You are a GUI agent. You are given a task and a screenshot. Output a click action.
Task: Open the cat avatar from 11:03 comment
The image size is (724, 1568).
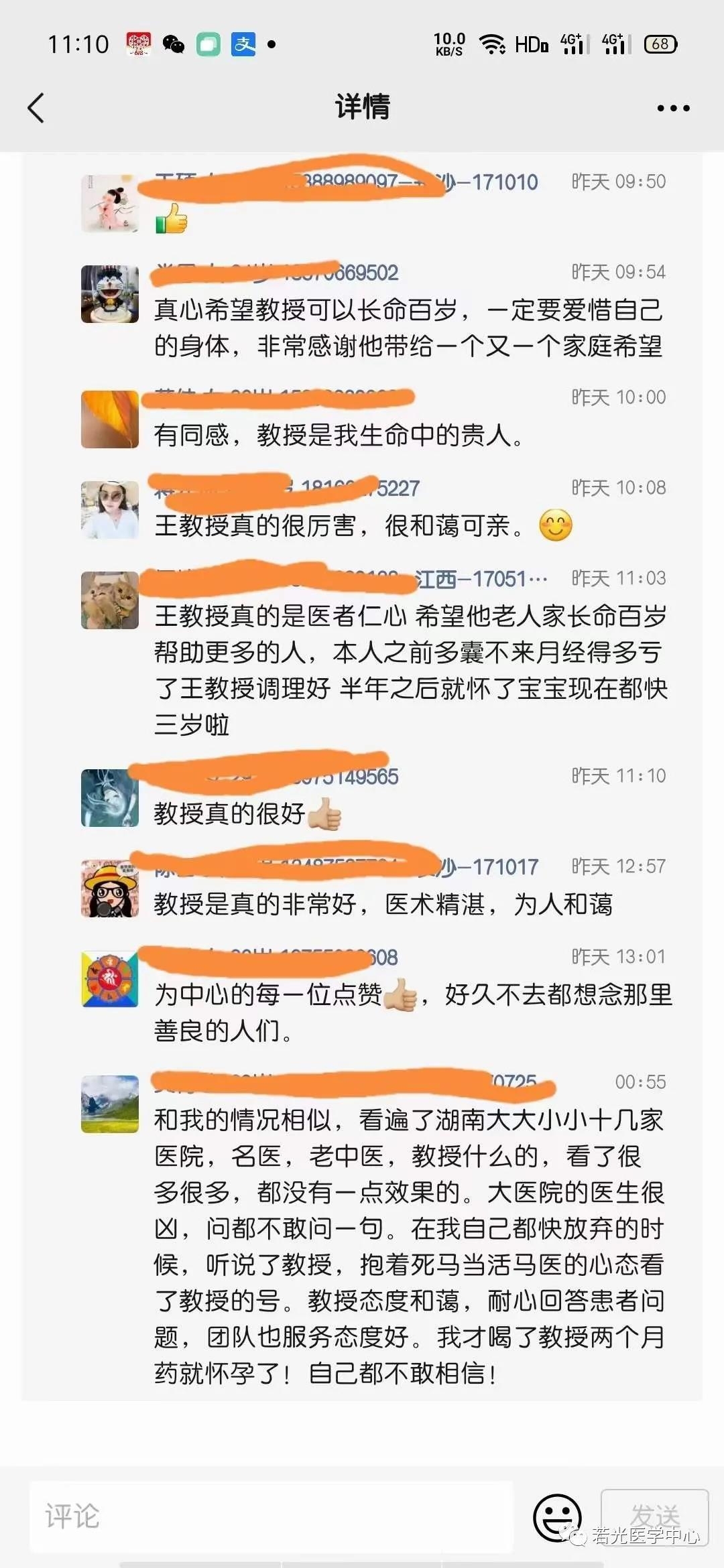pyautogui.click(x=110, y=600)
